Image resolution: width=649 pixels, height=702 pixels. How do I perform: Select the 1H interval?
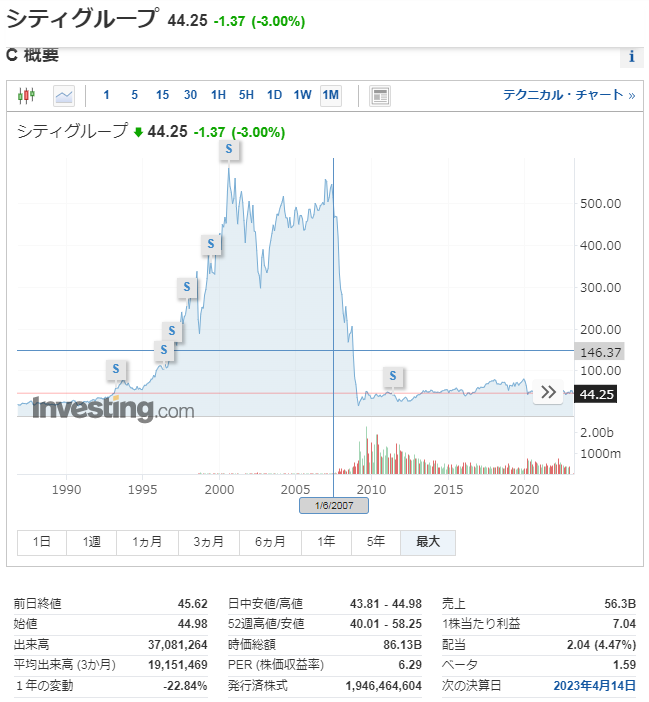(218, 96)
